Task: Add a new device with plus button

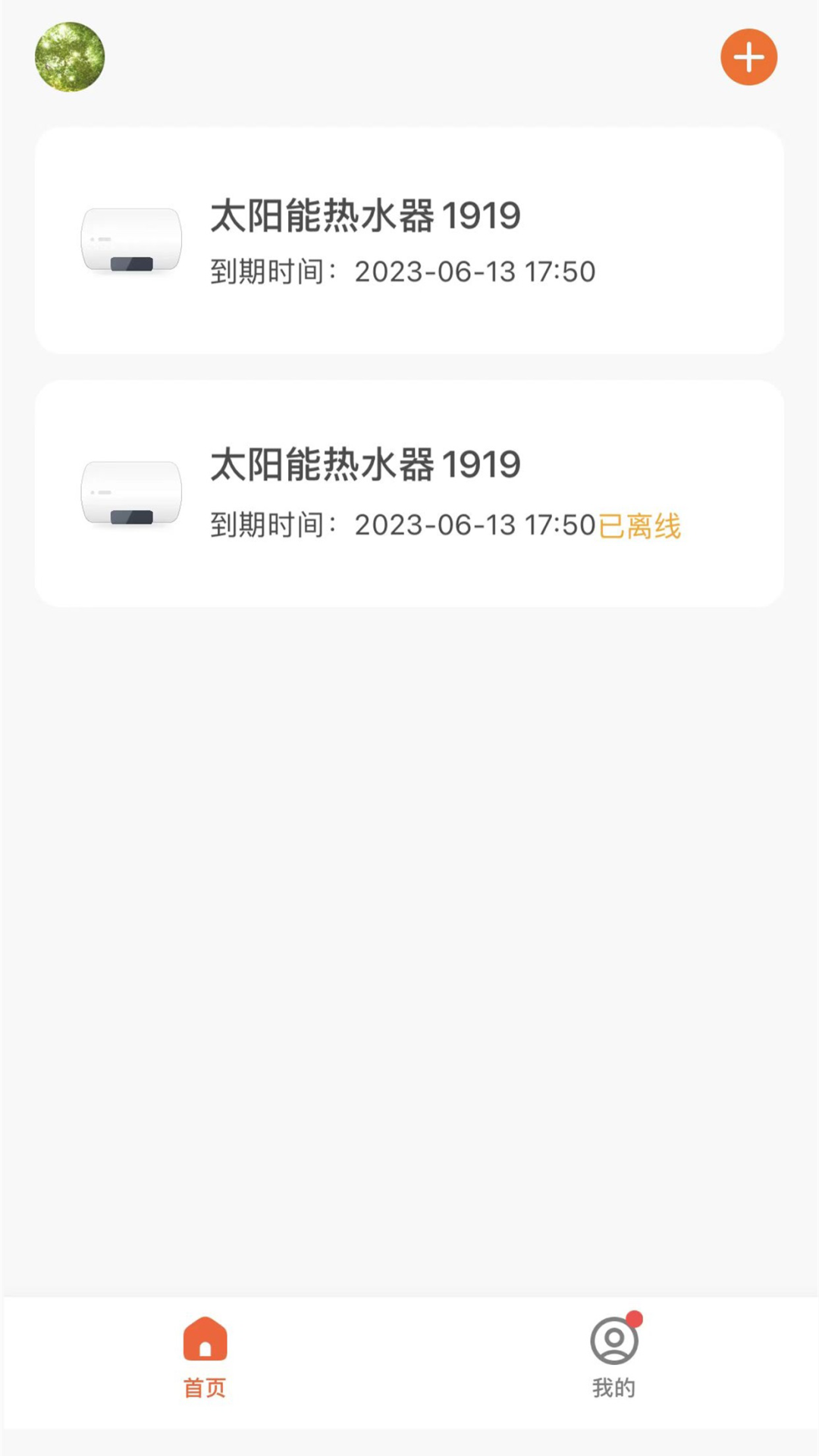Action: (748, 57)
